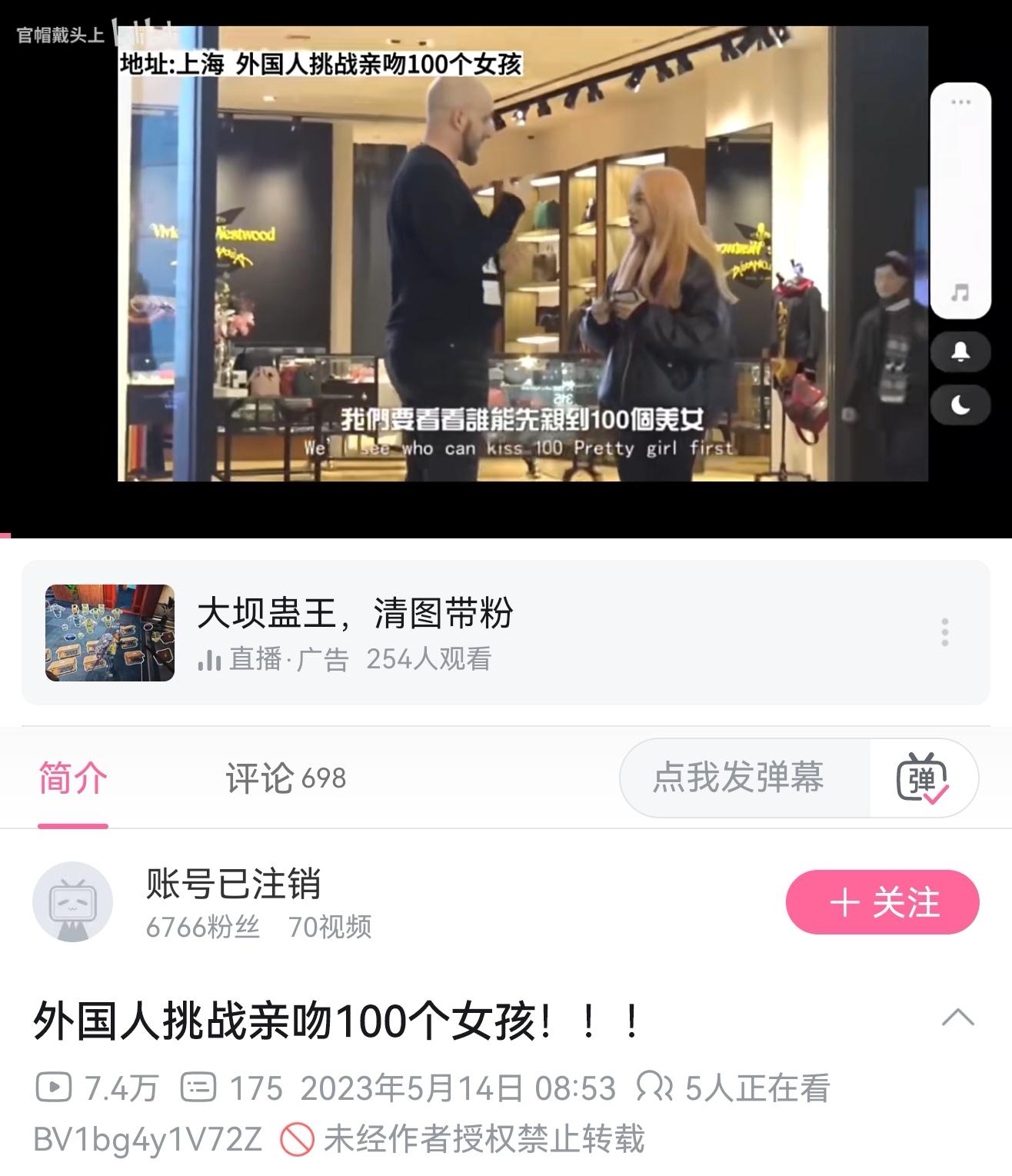The width and height of the screenshot is (1012, 1176).
Task: Open the live stream card 大坝蛊王，清图带粉
Action: (354, 632)
